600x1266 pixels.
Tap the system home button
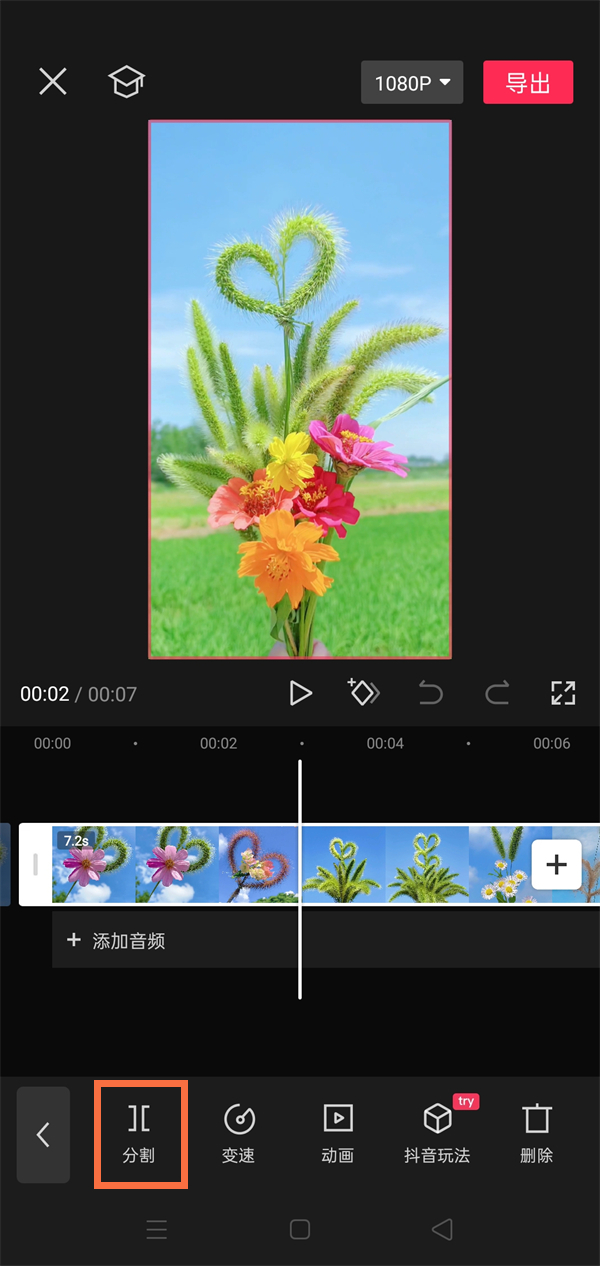pyautogui.click(x=300, y=1230)
